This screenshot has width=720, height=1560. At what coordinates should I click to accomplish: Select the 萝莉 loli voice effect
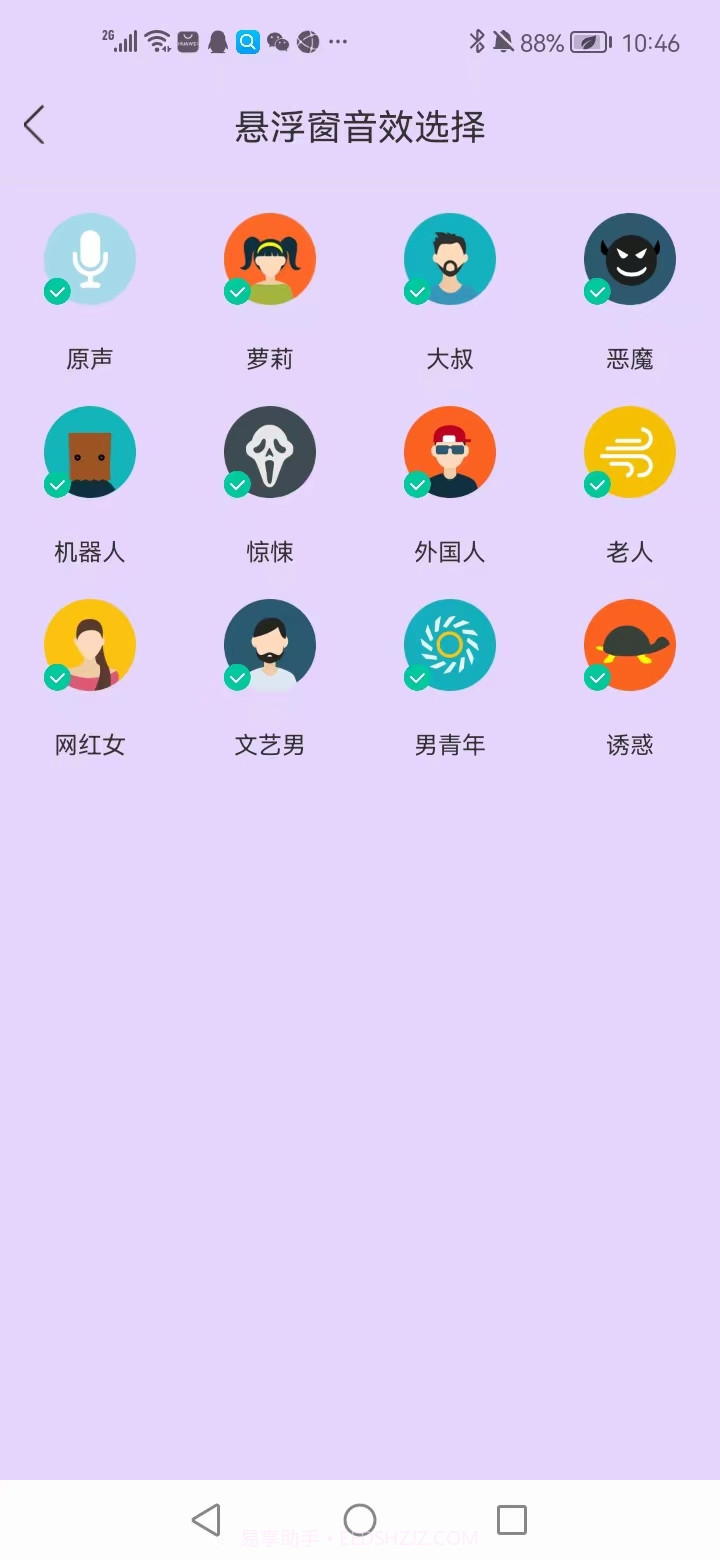270,258
